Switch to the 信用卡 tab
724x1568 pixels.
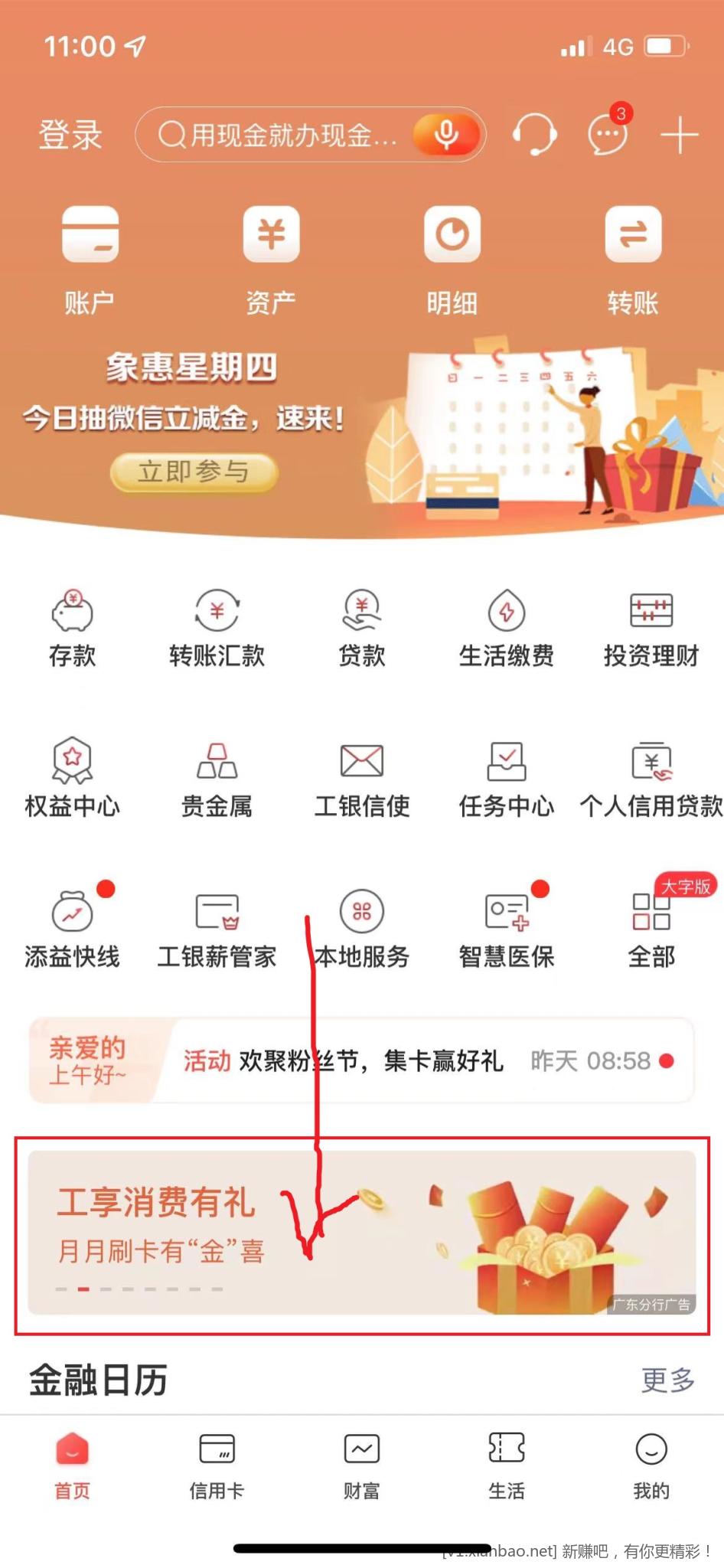pos(217,1465)
